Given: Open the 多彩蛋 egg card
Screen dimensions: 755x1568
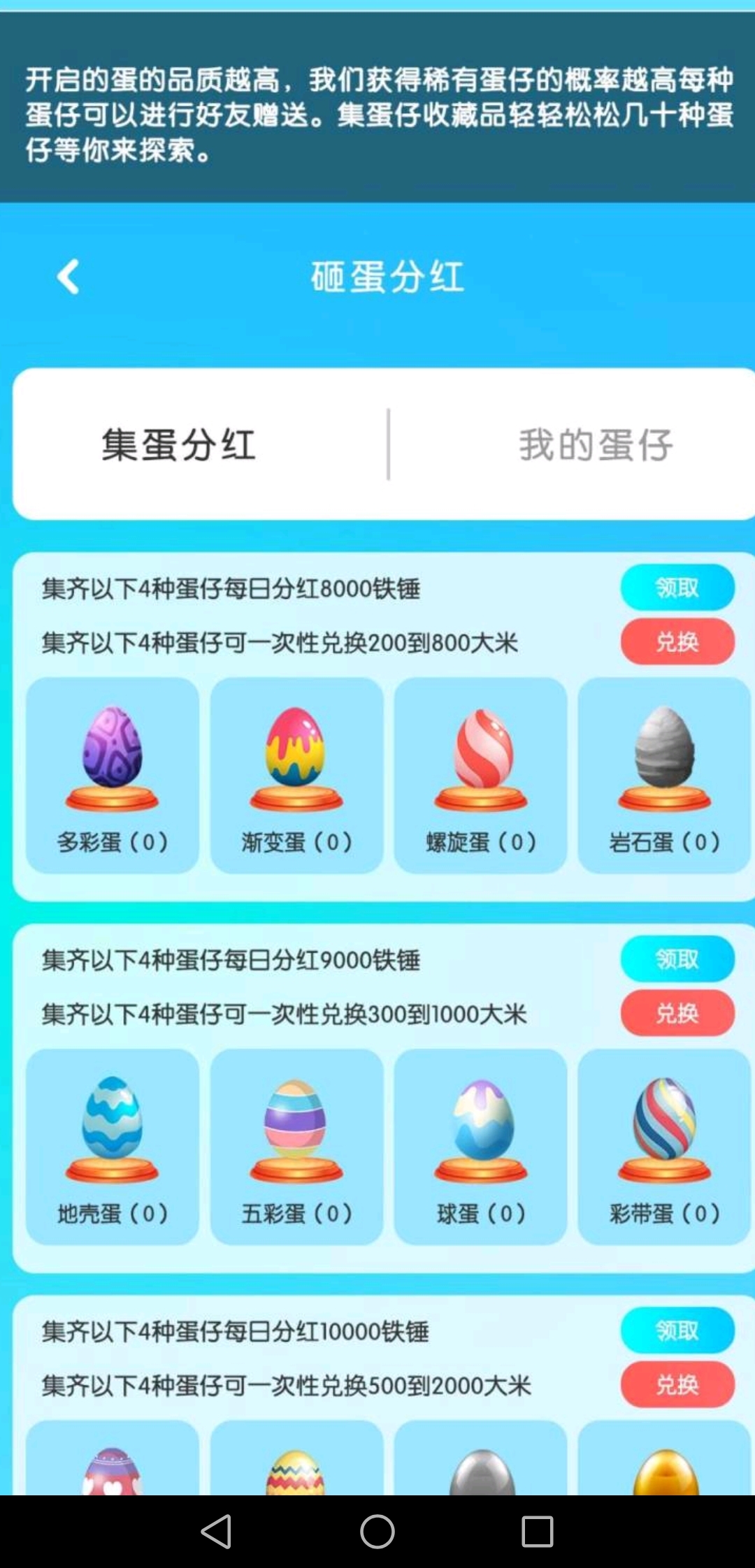Looking at the screenshot, I should click(x=113, y=776).
